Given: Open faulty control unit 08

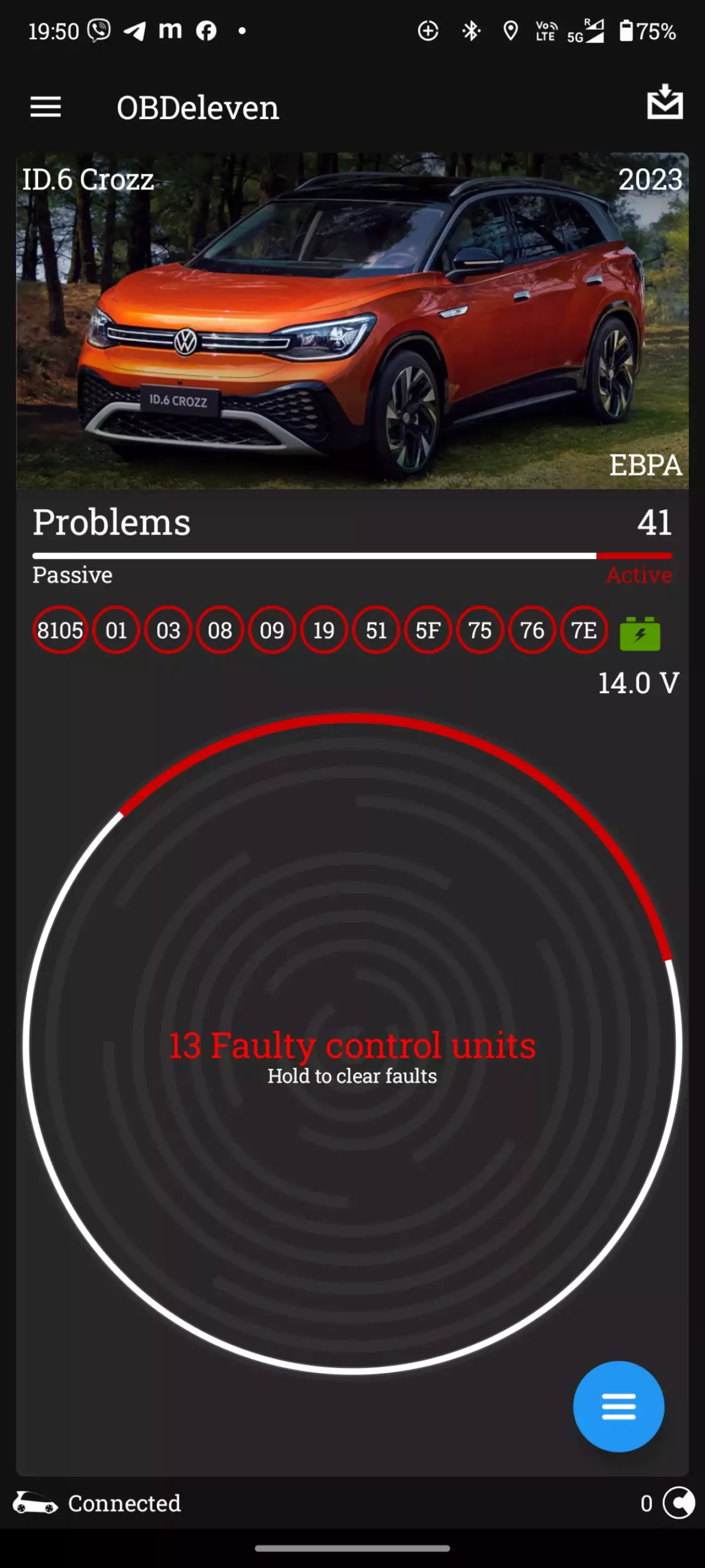Looking at the screenshot, I should [220, 630].
